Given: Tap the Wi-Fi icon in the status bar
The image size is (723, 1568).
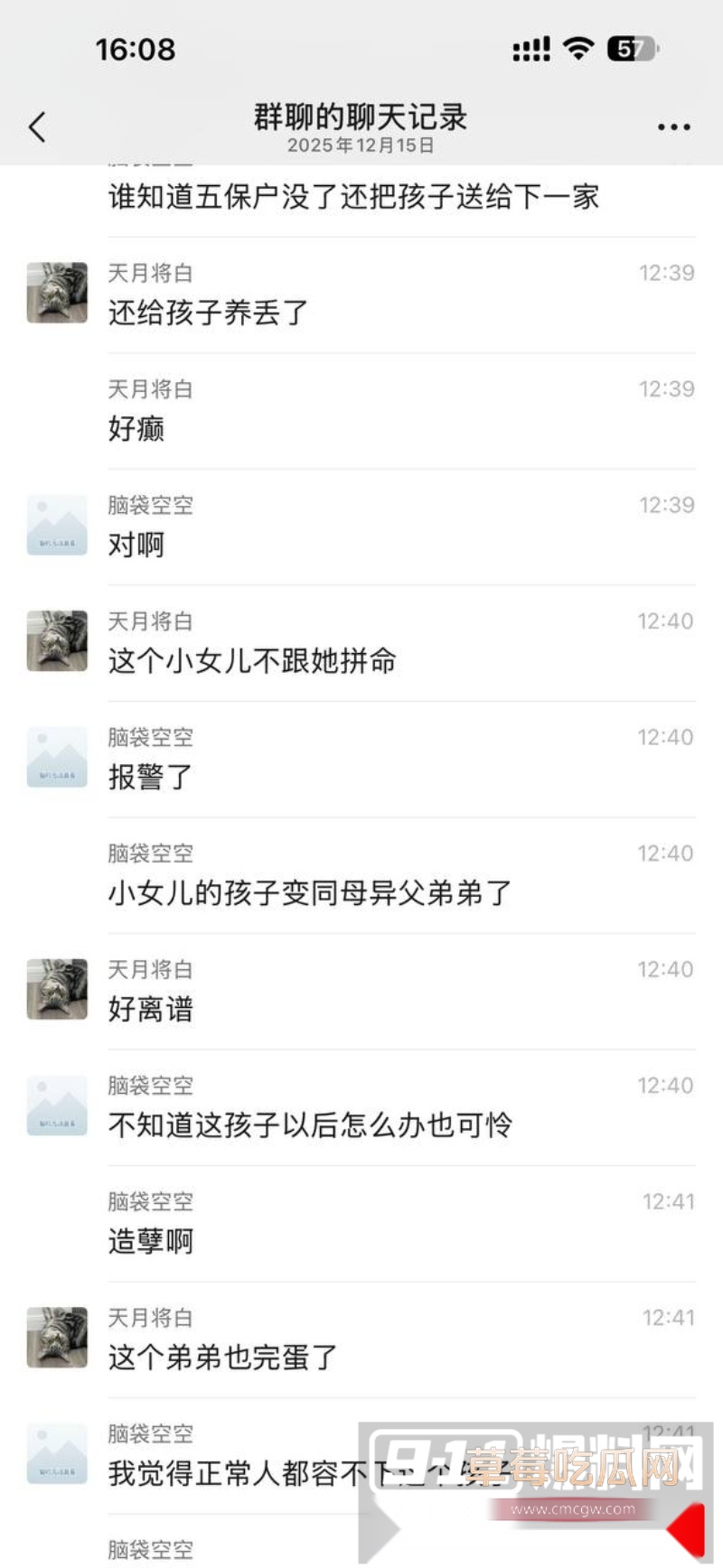Looking at the screenshot, I should coord(578,50).
